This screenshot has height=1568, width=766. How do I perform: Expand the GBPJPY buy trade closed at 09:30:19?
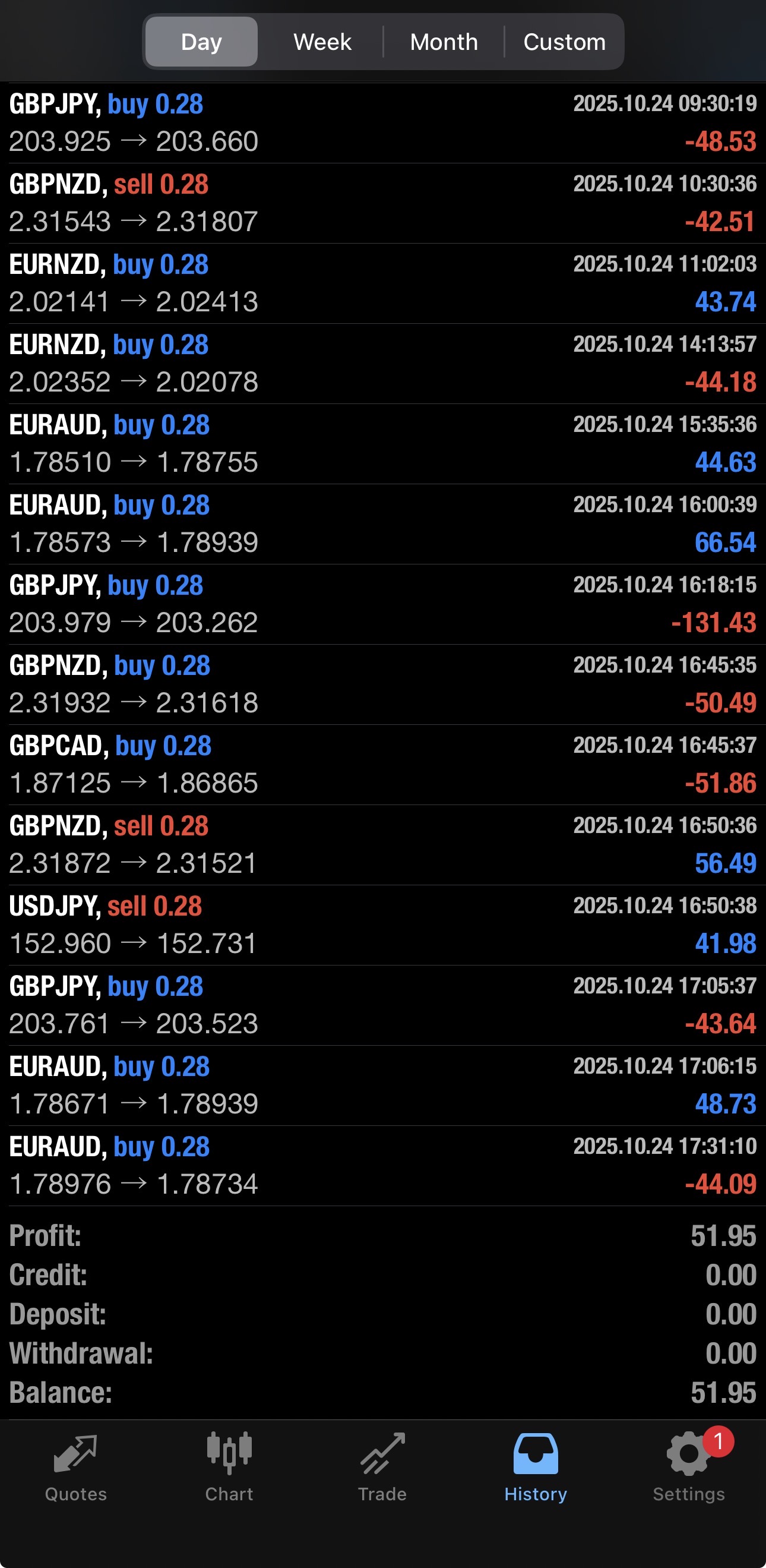(382, 123)
